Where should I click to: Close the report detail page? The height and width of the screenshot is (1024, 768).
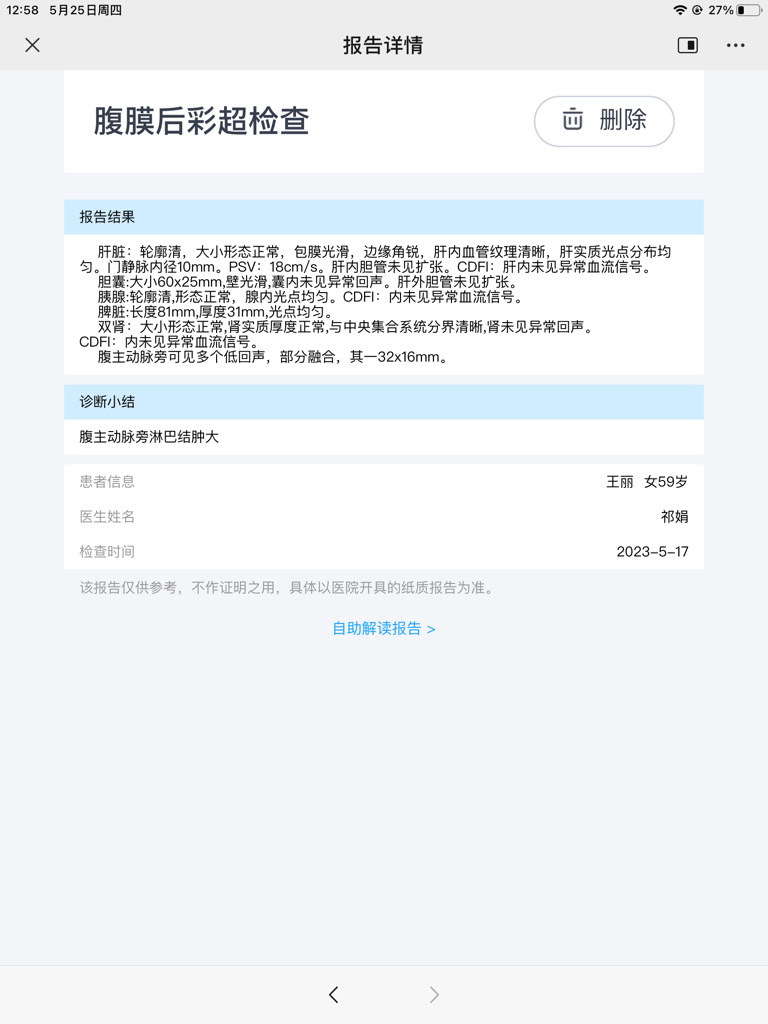(x=32, y=45)
